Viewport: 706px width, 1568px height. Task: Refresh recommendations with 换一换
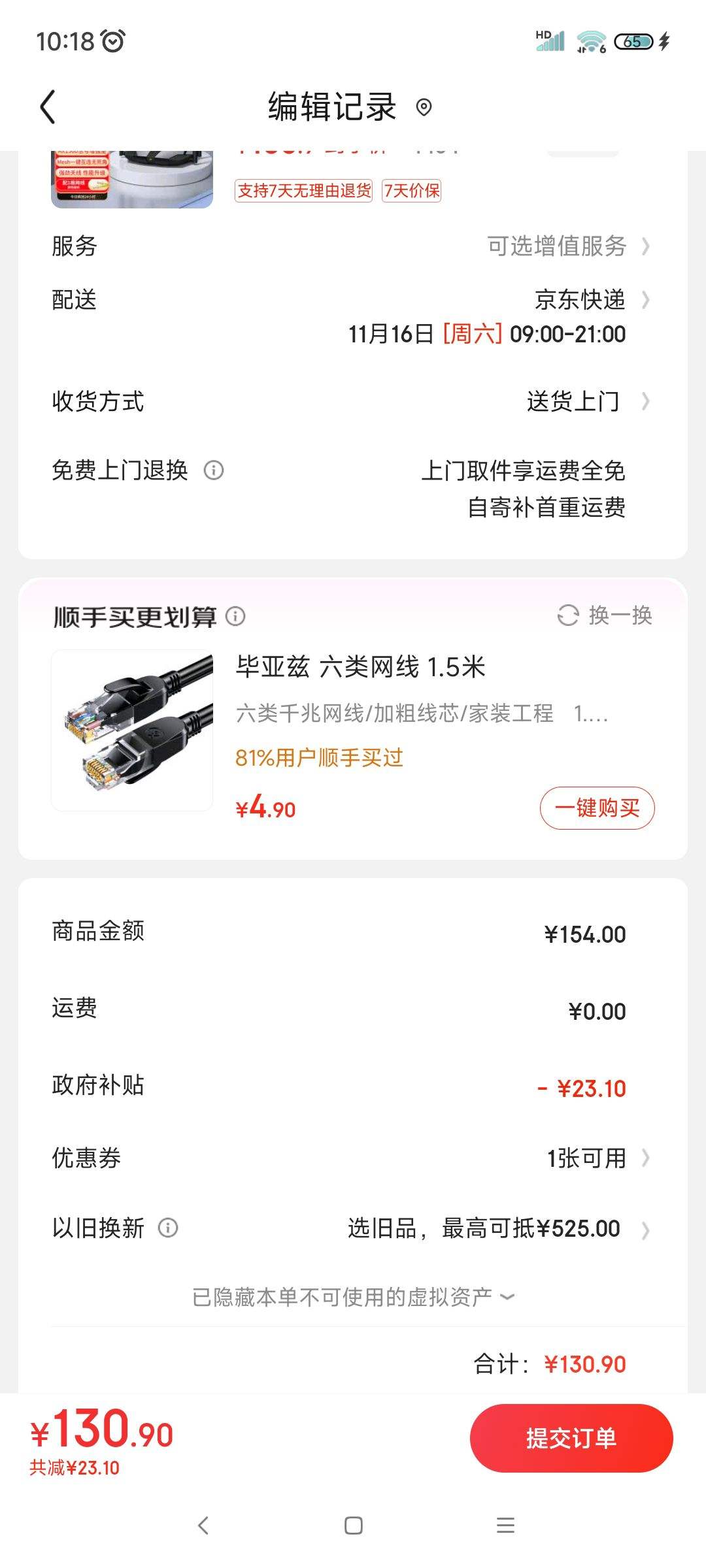pyautogui.click(x=605, y=615)
